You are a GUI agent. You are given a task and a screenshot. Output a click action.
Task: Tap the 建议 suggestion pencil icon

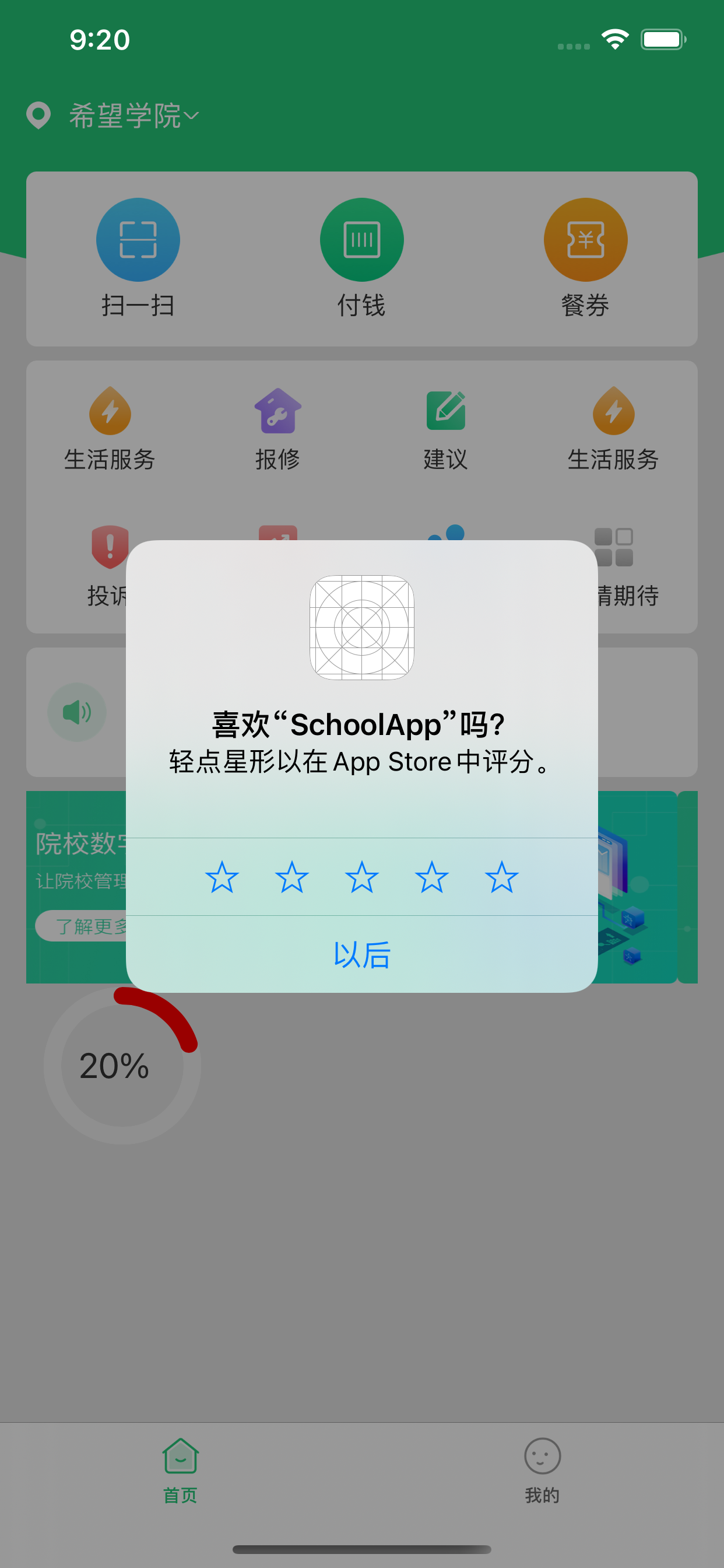445,411
